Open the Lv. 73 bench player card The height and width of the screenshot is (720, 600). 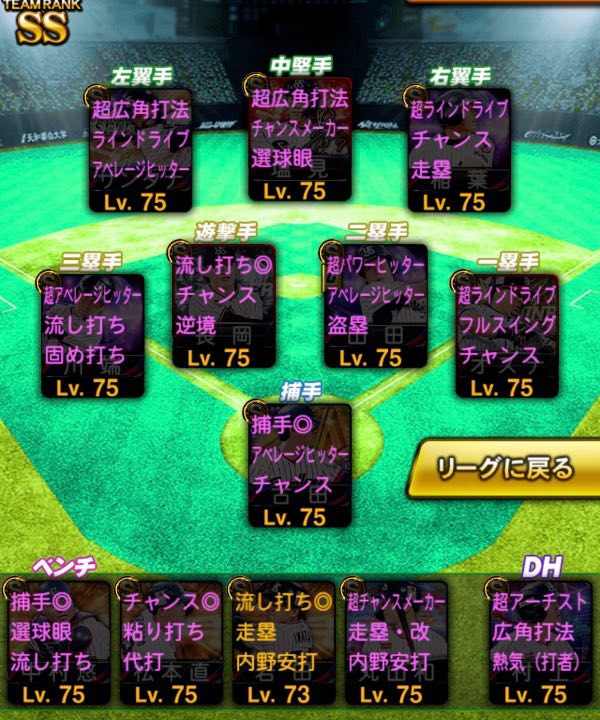click(282, 643)
